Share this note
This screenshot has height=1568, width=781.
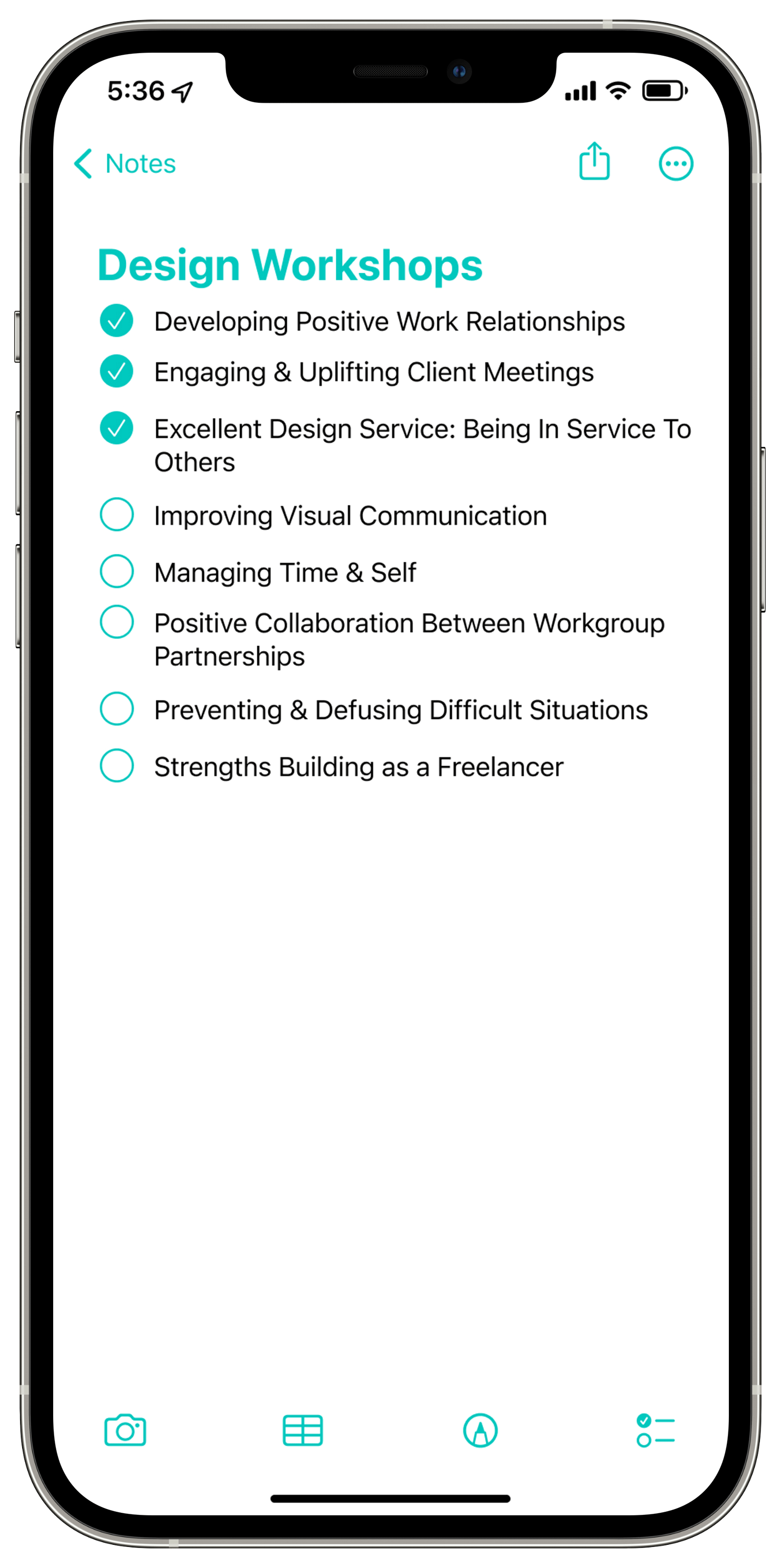(594, 162)
